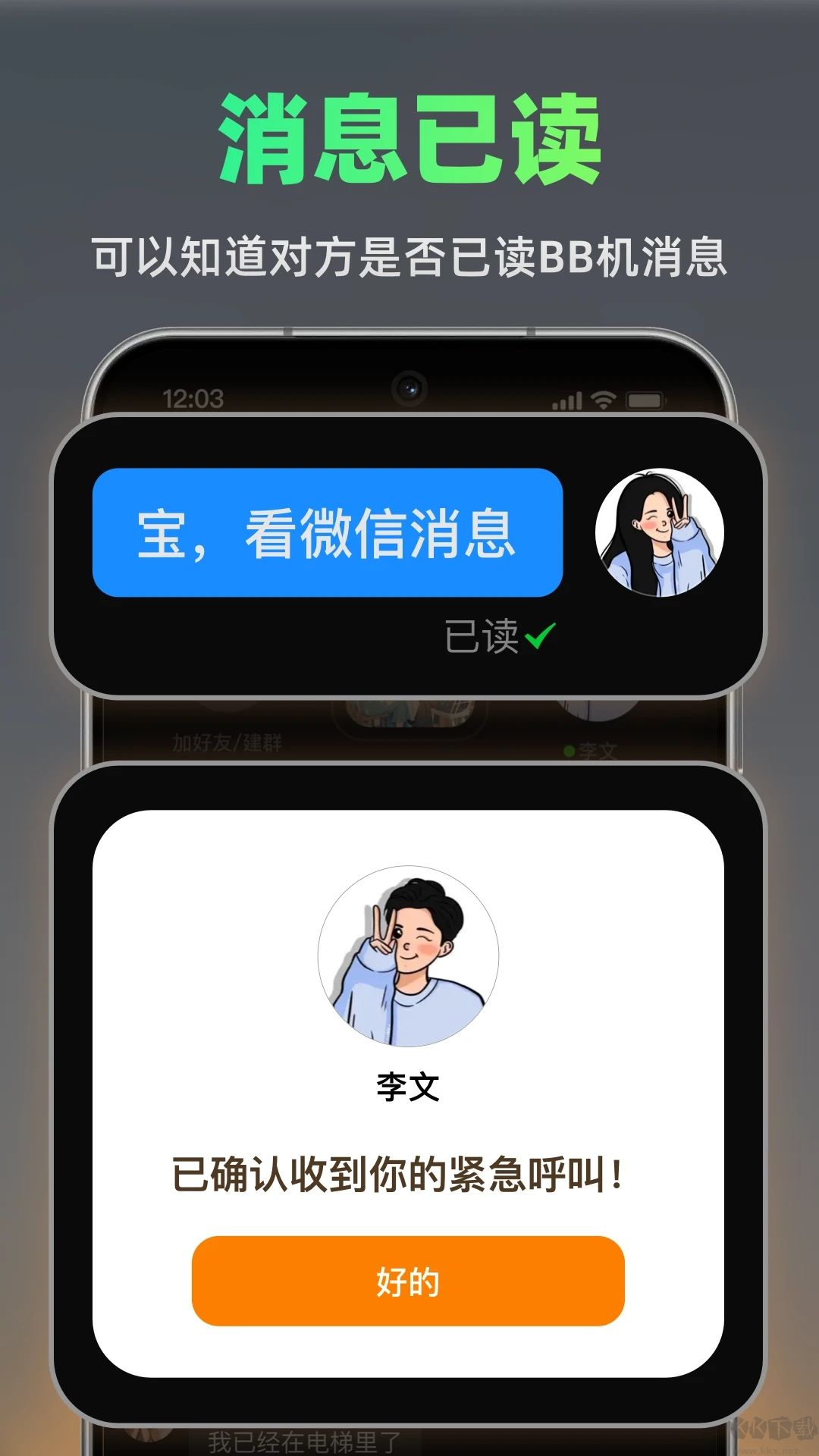Tap 李文's profile picture in the dialog

point(409,954)
